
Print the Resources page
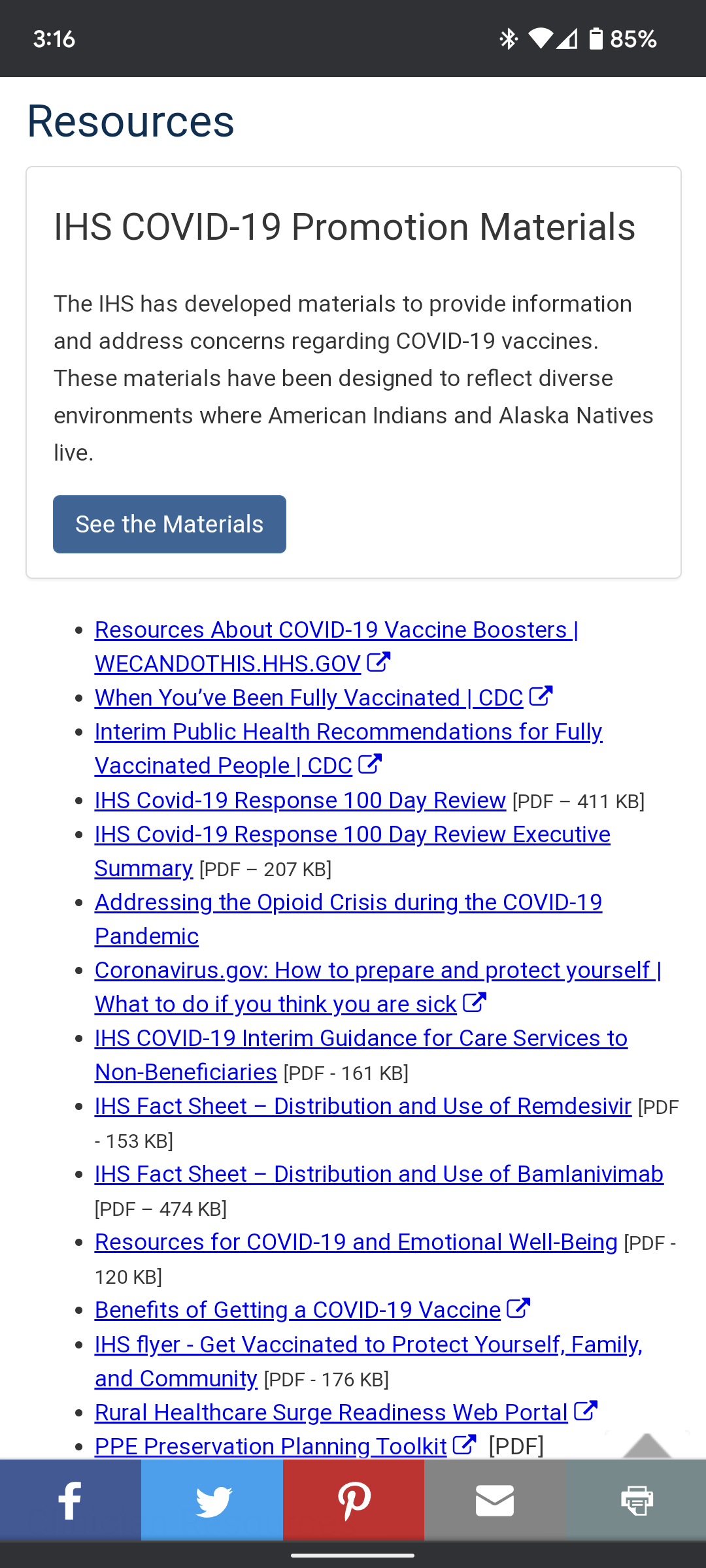click(x=636, y=1499)
